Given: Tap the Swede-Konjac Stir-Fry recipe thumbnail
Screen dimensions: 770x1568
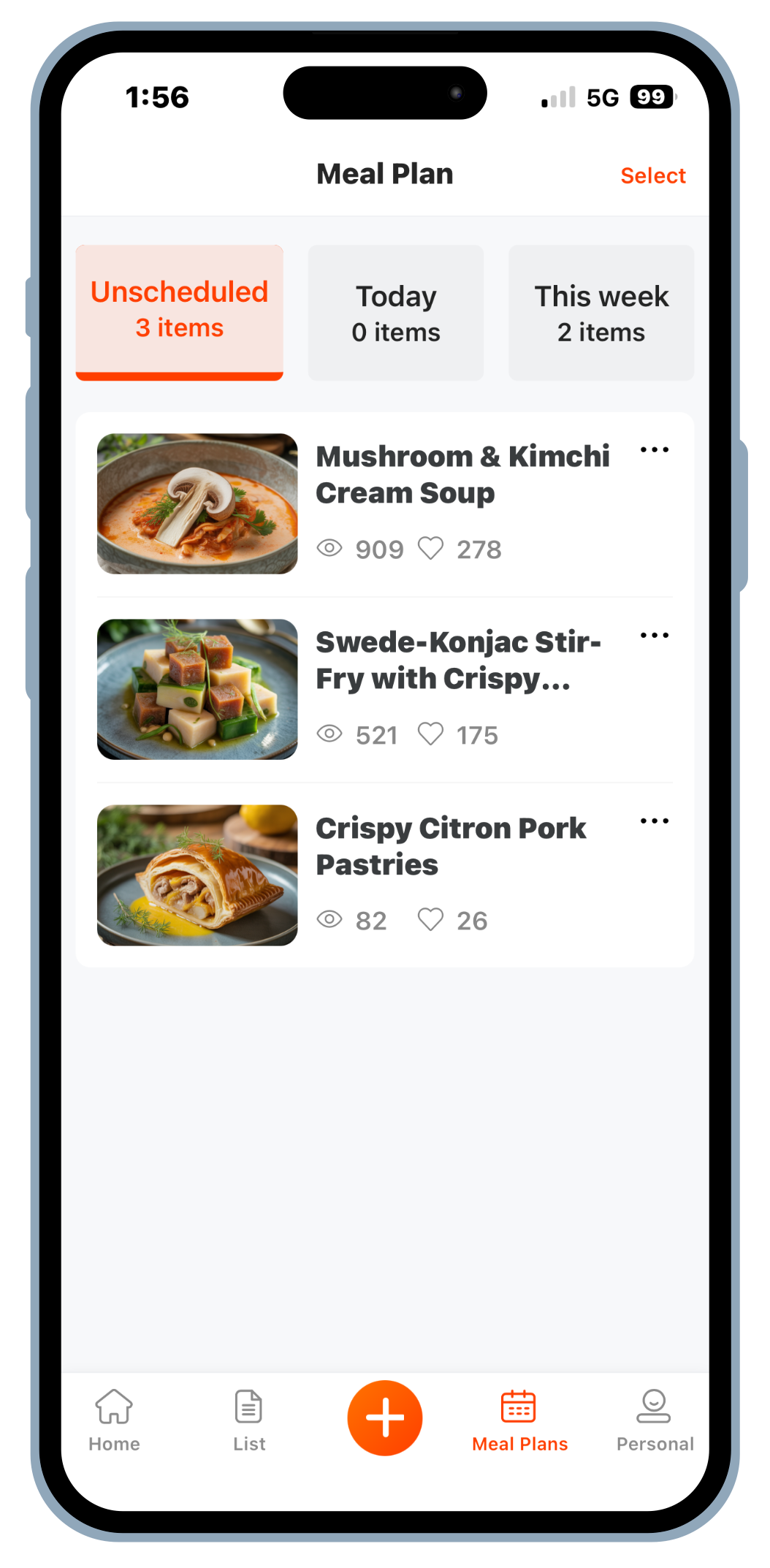Looking at the screenshot, I should pos(197,688).
